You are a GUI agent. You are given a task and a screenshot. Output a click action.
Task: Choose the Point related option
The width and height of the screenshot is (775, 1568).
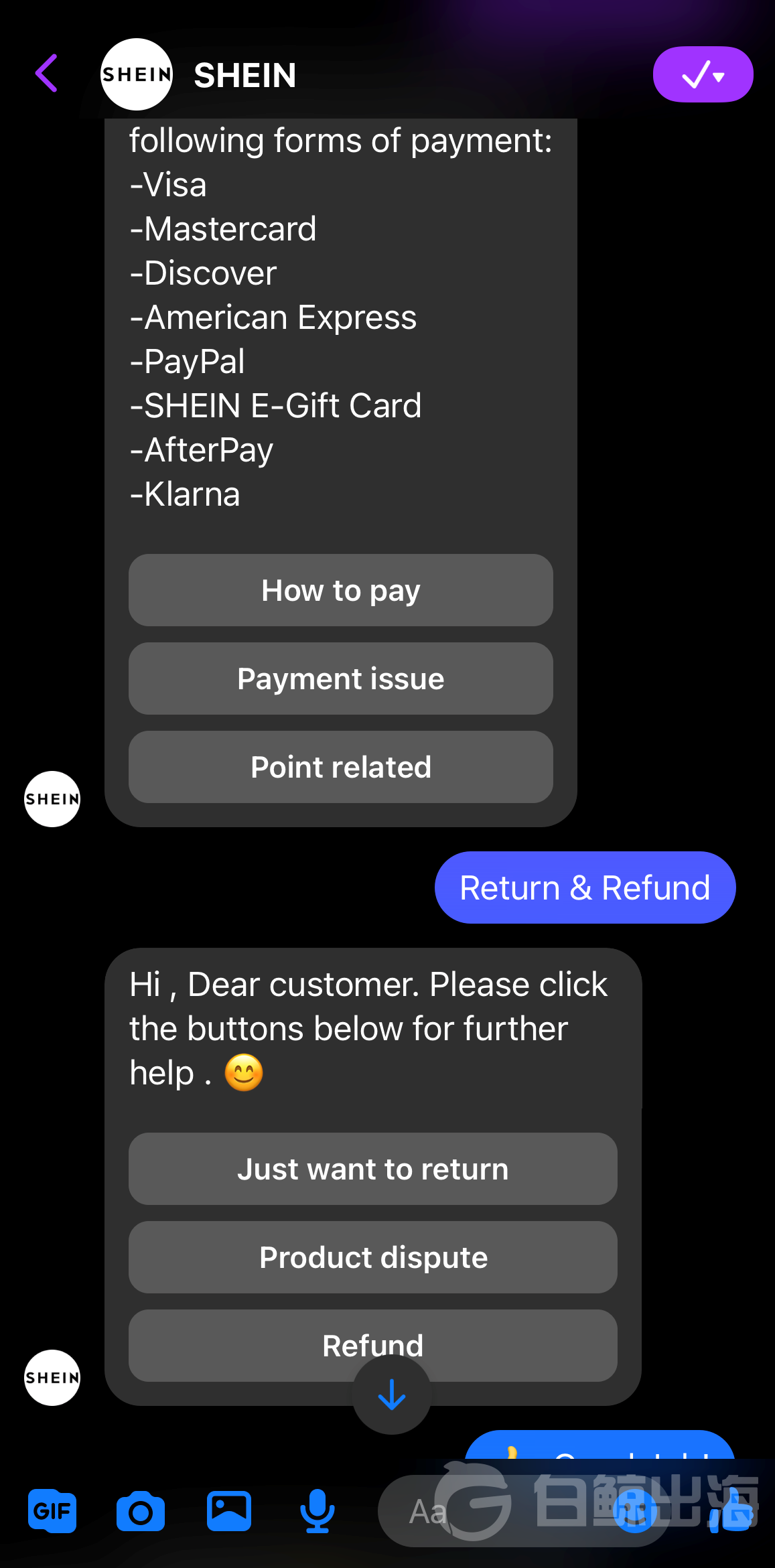[340, 767]
